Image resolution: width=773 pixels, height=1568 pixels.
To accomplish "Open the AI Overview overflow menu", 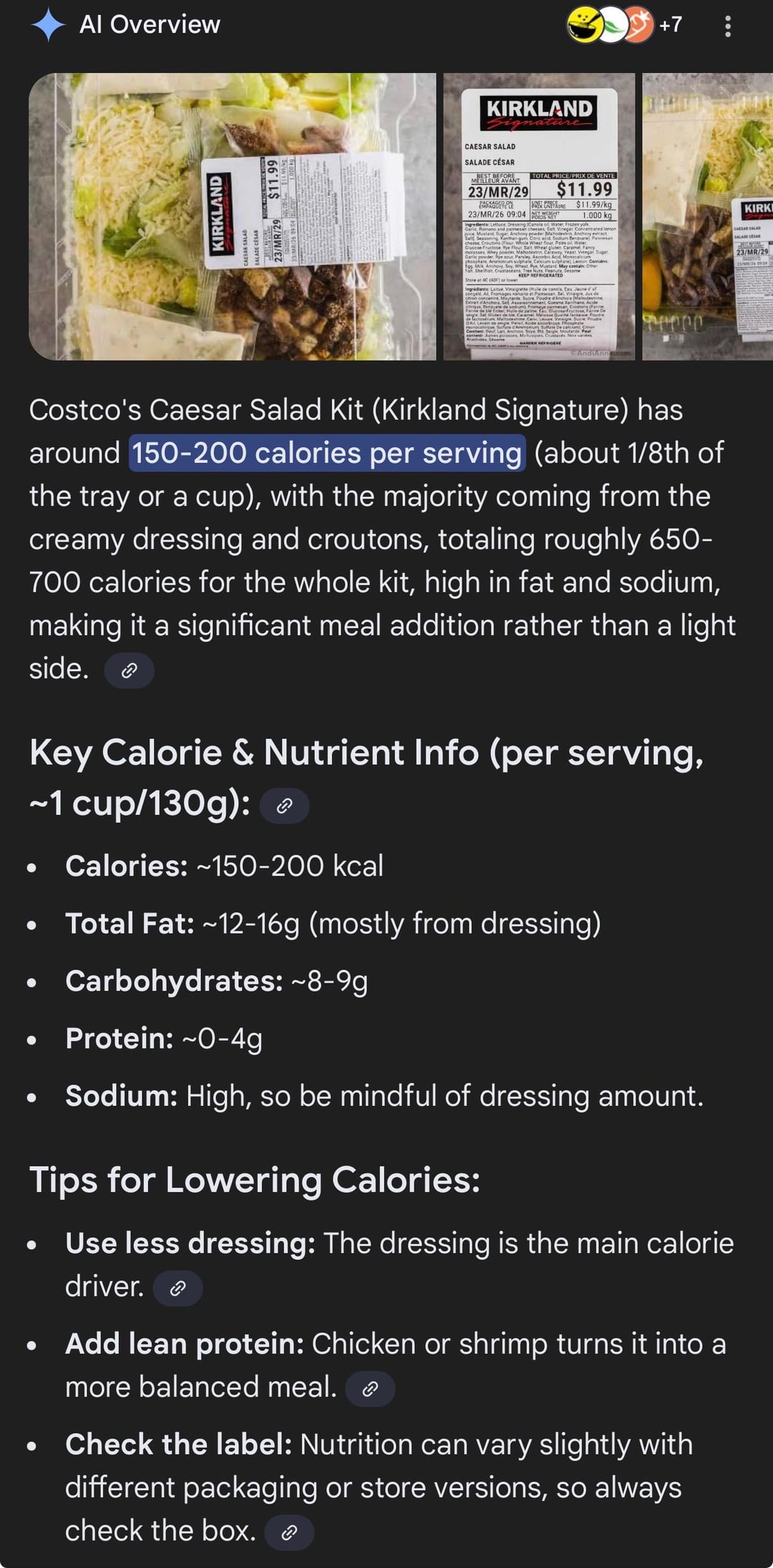I will pyautogui.click(x=727, y=26).
